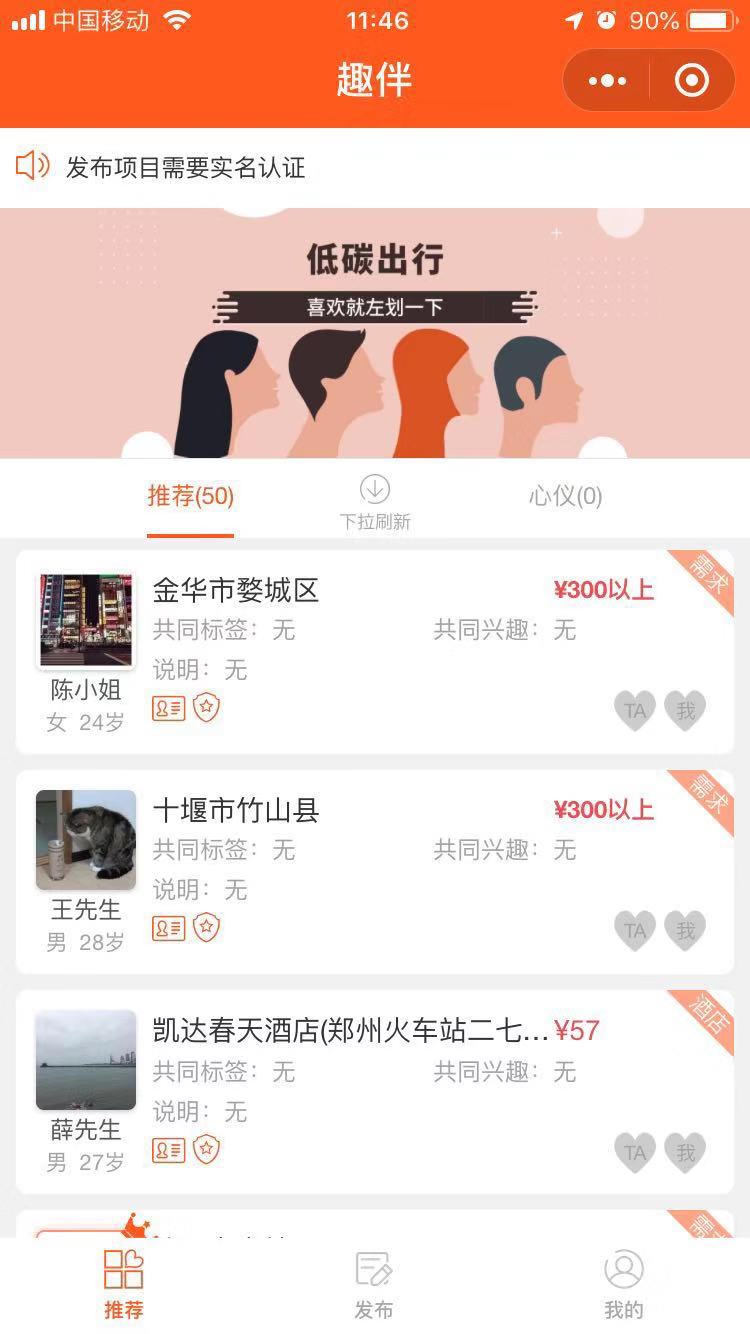Open the 我的 bottom tab

[623, 1284]
